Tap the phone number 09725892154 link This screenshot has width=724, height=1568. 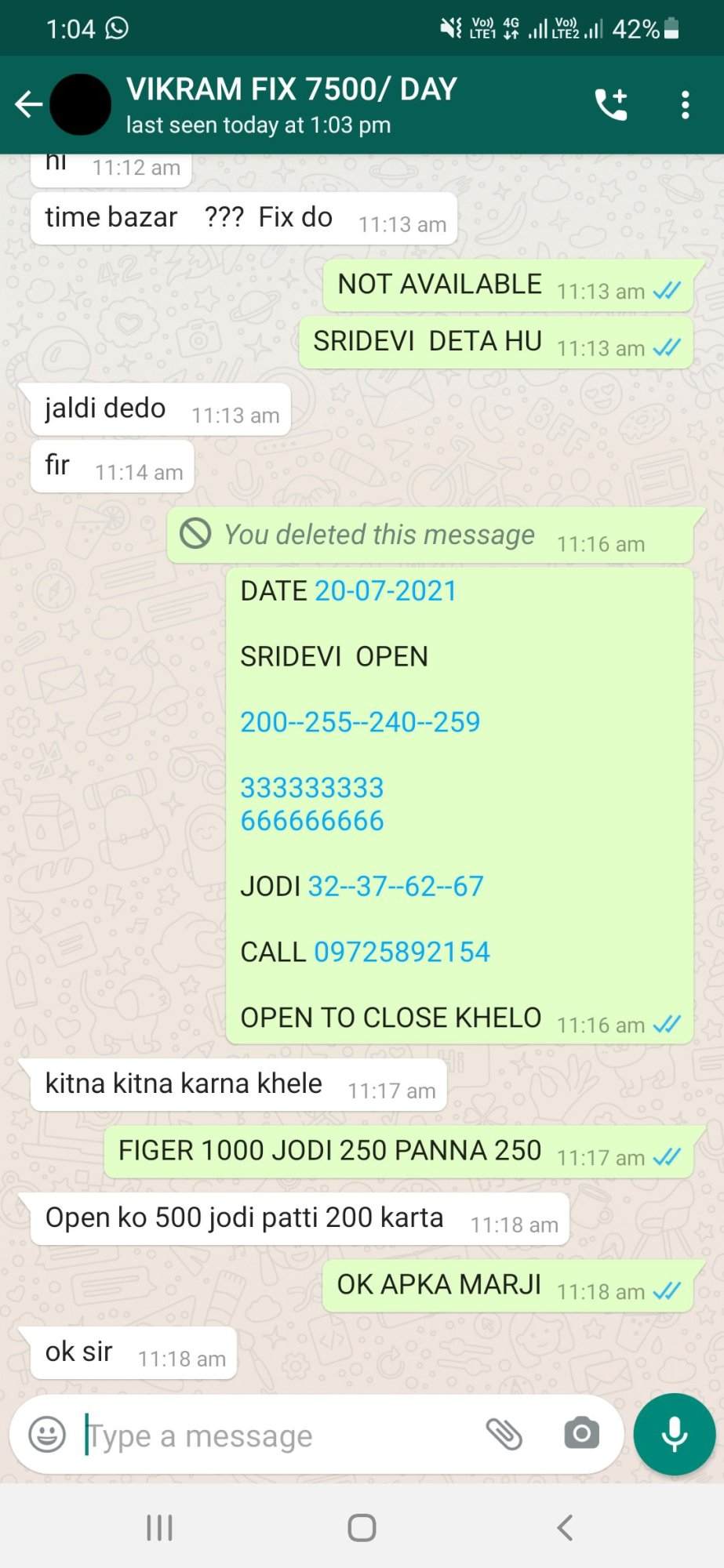tap(402, 952)
